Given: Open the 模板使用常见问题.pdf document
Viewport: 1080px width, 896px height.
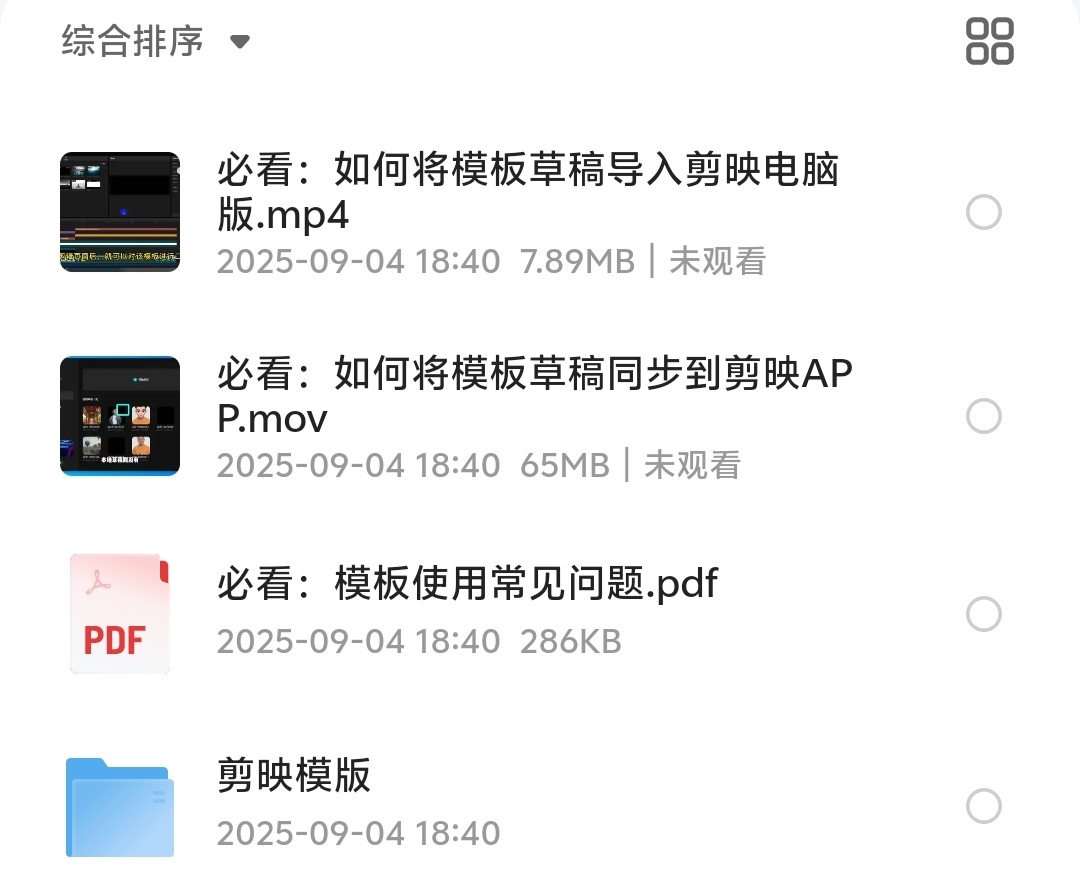Looking at the screenshot, I should [x=468, y=584].
